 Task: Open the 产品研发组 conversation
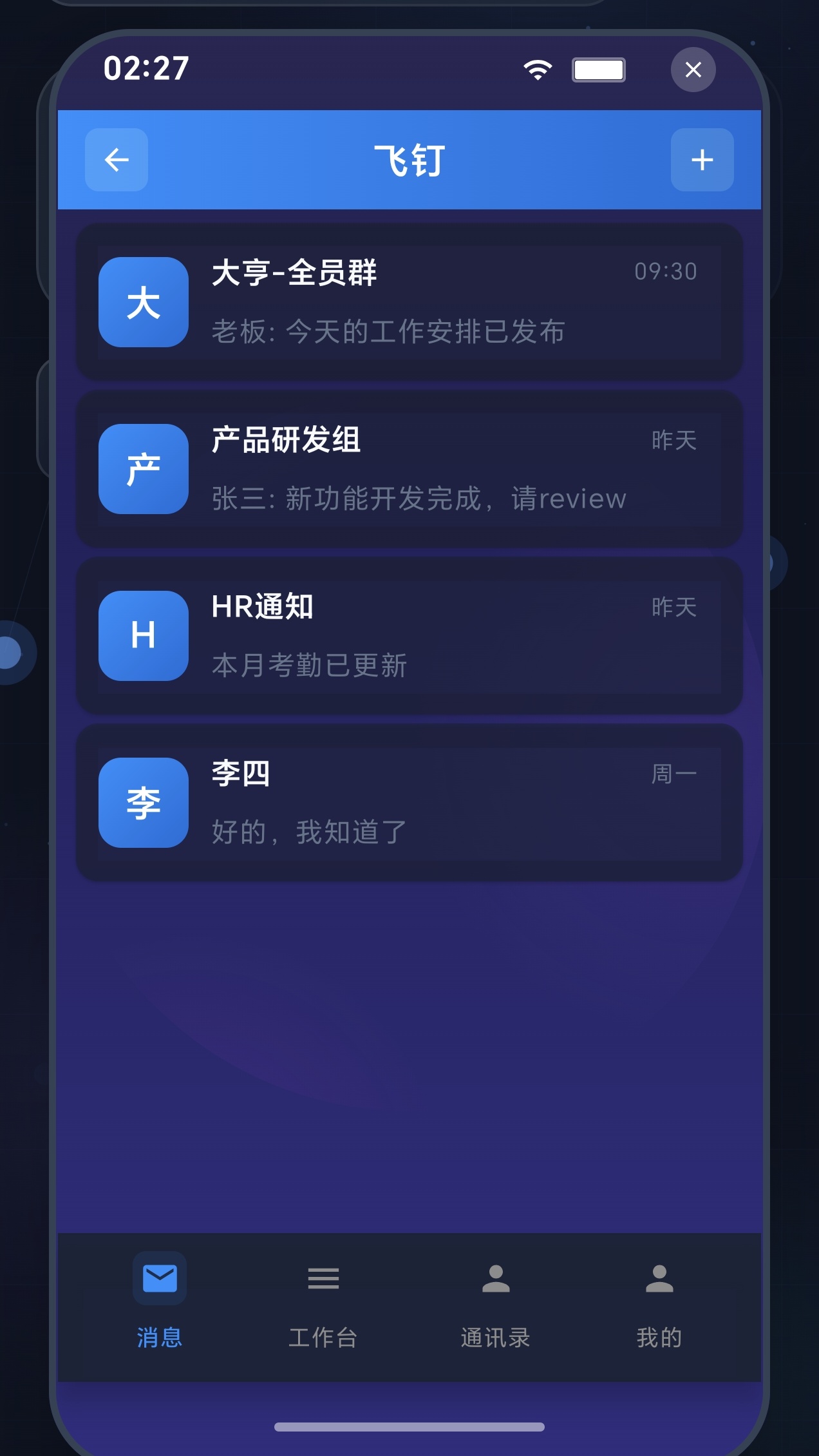tap(409, 468)
